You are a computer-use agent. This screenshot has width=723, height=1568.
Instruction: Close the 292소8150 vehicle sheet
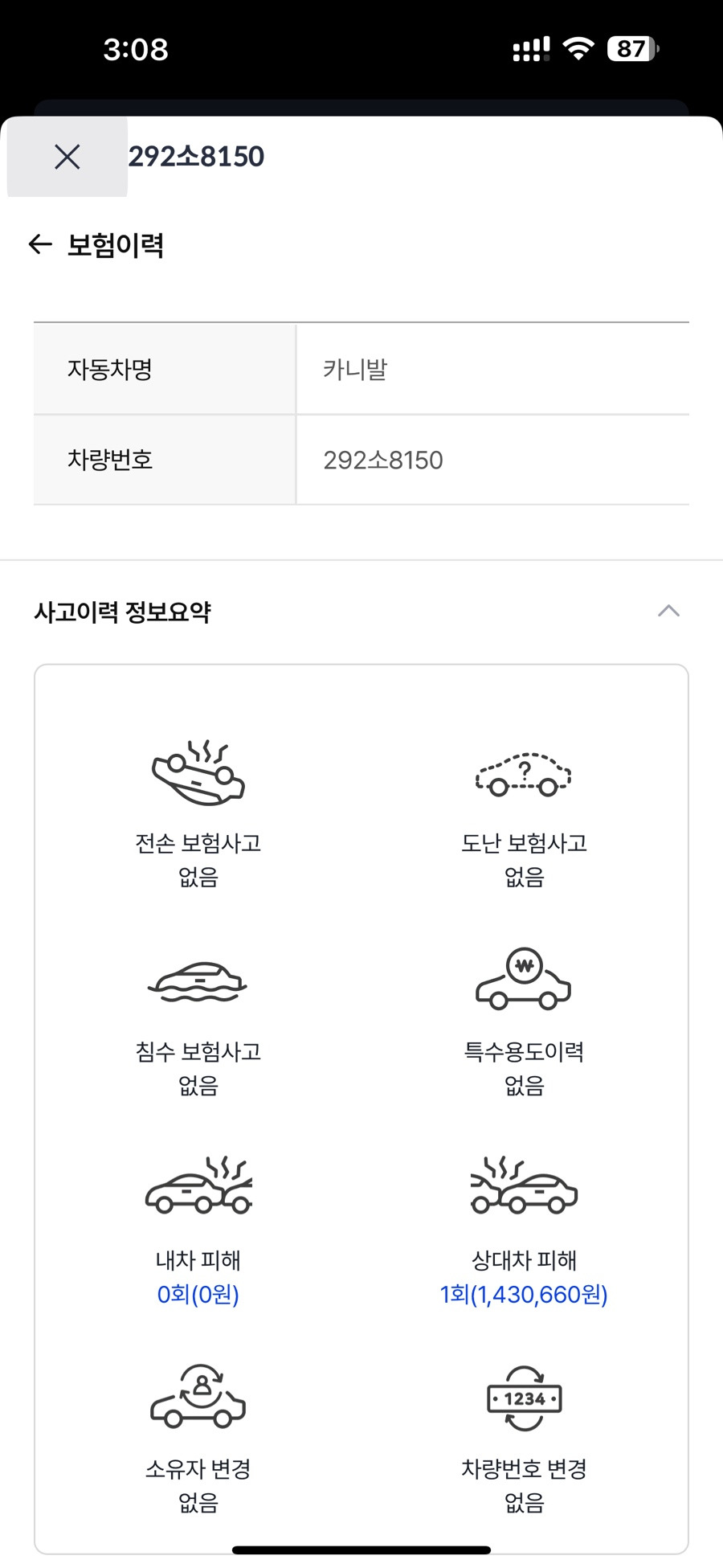click(67, 157)
